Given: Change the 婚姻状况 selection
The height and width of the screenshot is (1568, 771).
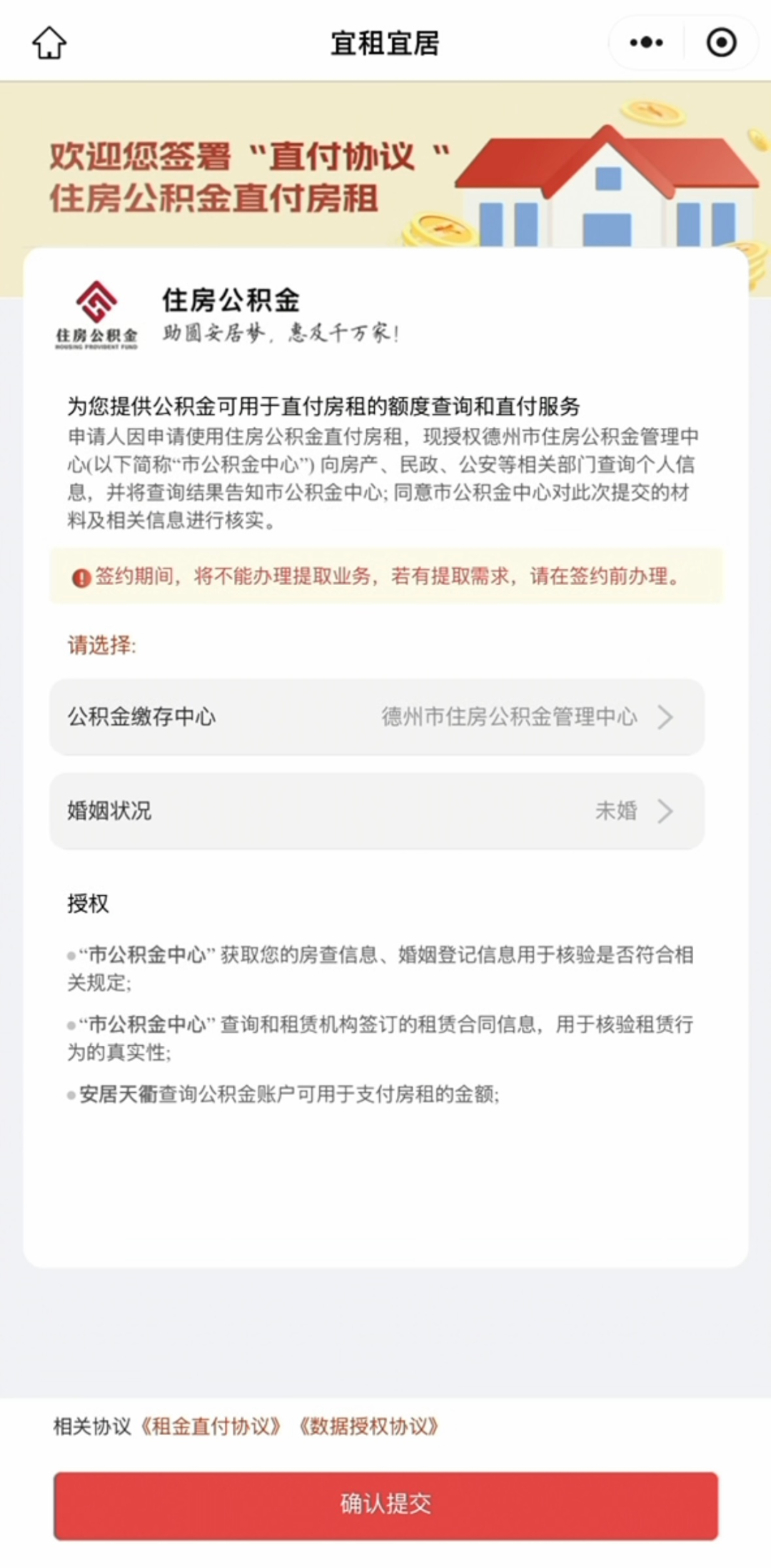Looking at the screenshot, I should tap(377, 811).
